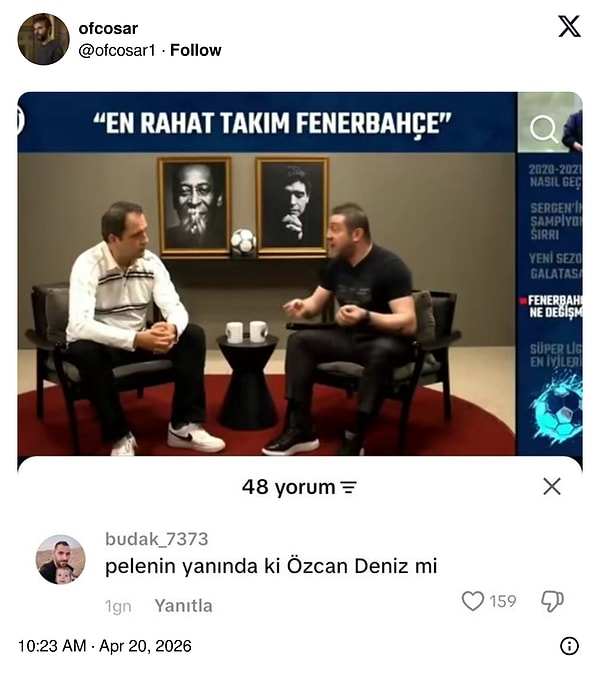Open the ofcosar display name link
600x676 pixels.
(108, 28)
